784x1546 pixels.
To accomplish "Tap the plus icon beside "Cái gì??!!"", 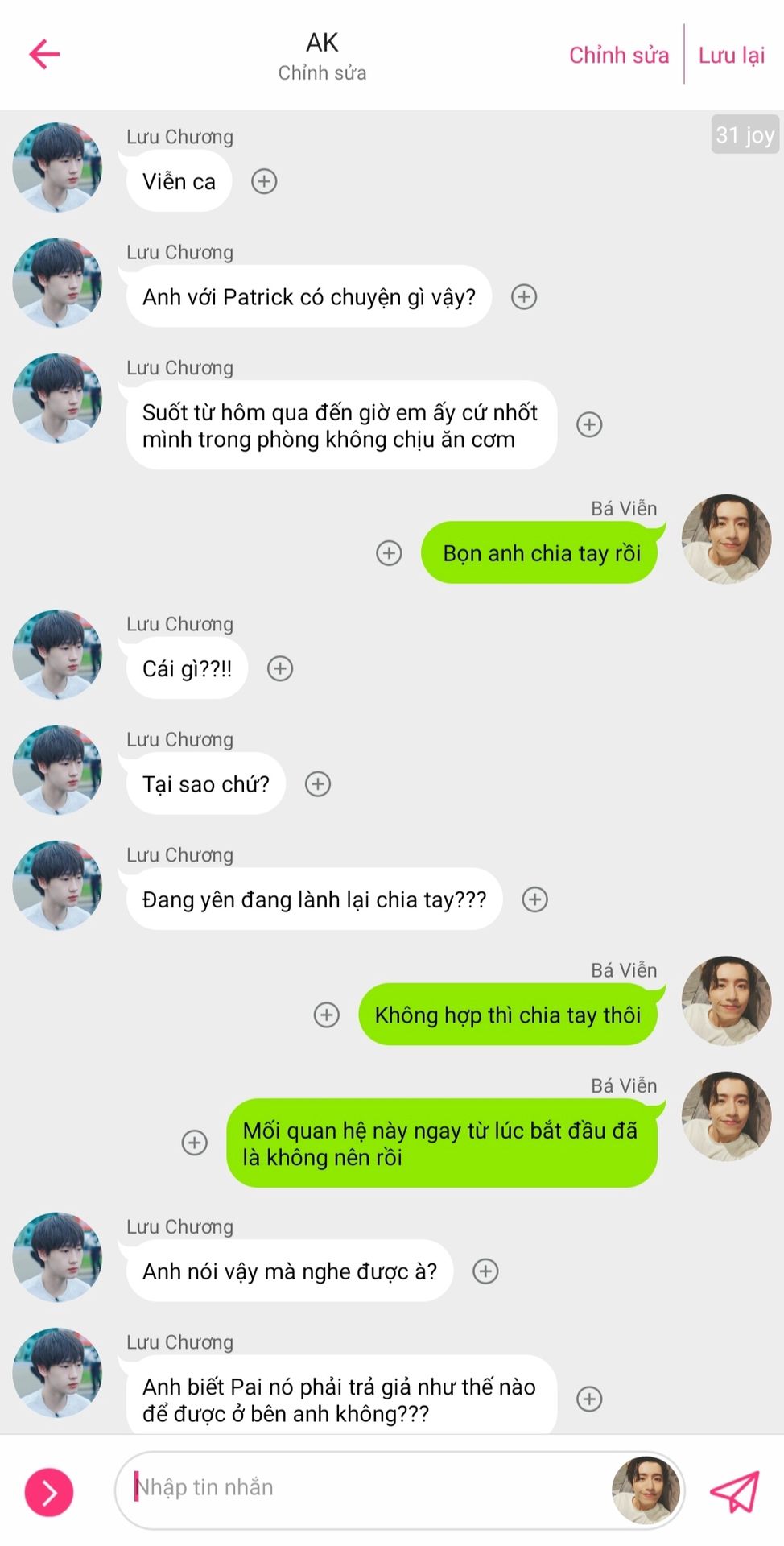I will 280,668.
